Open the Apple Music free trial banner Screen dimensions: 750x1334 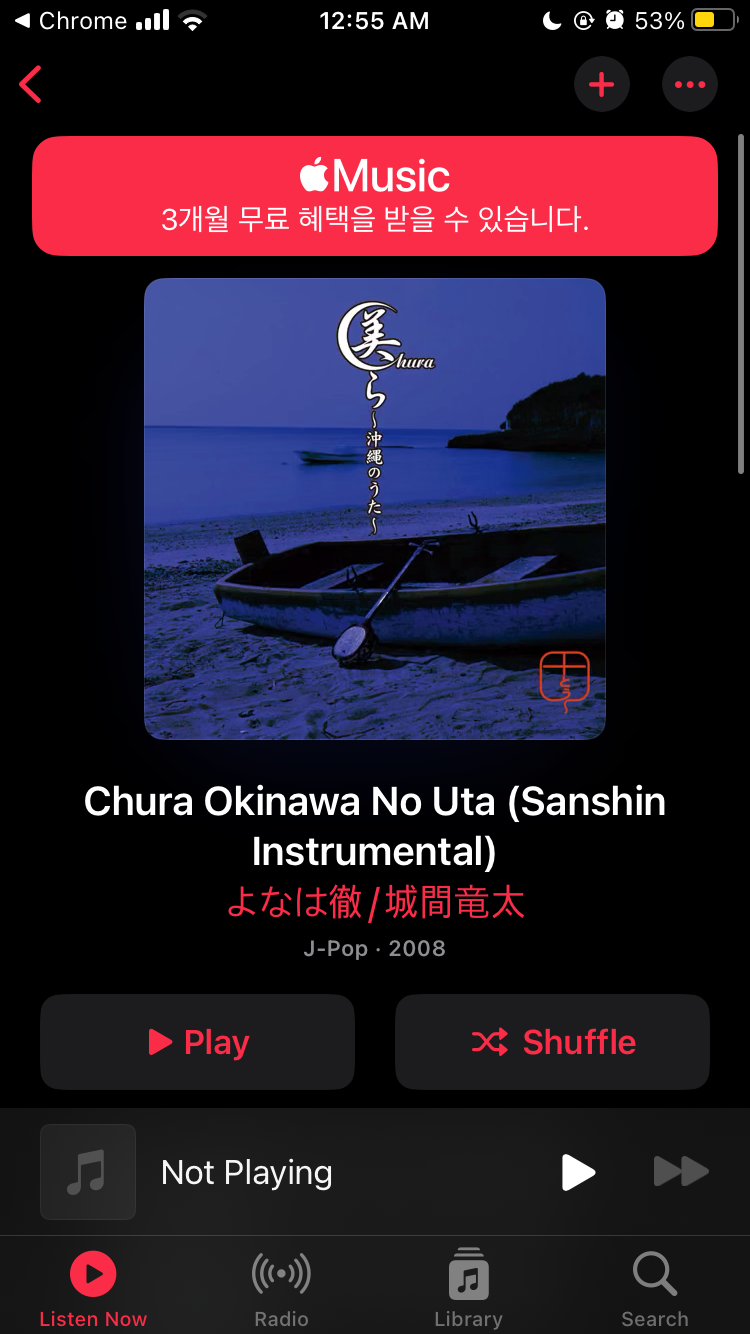(x=375, y=196)
